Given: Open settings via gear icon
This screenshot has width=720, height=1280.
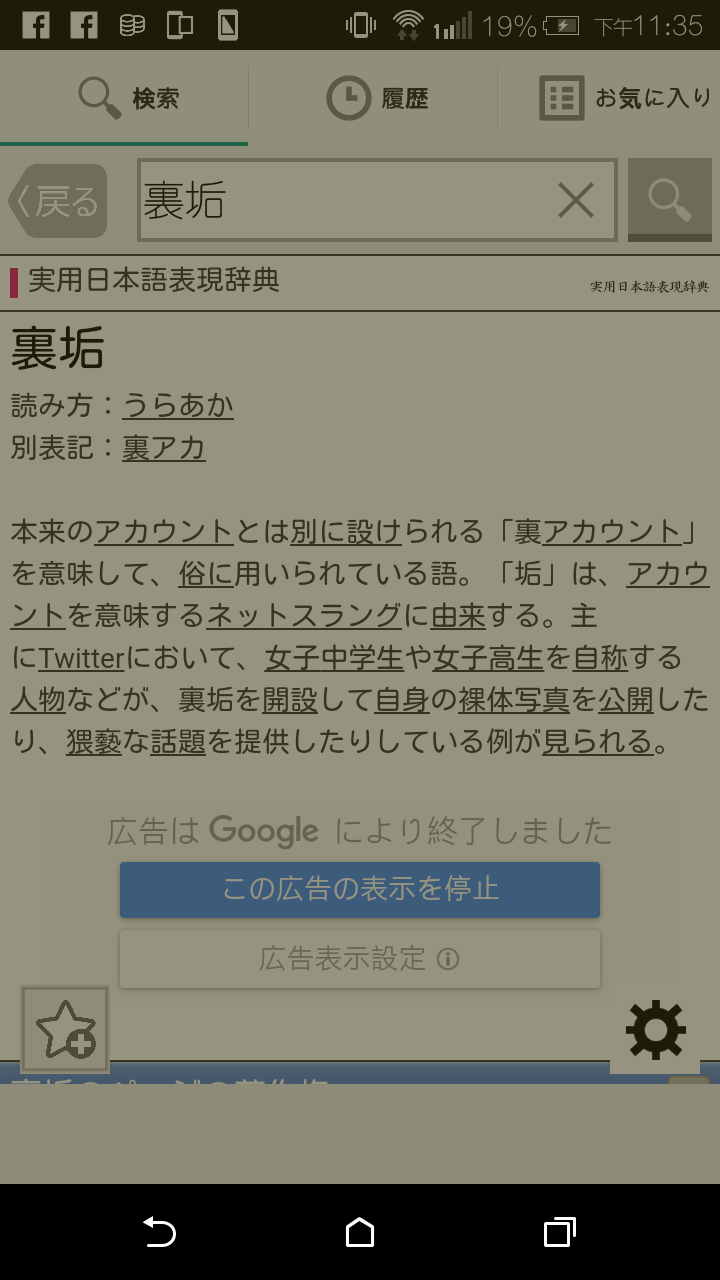Looking at the screenshot, I should pyautogui.click(x=655, y=1029).
